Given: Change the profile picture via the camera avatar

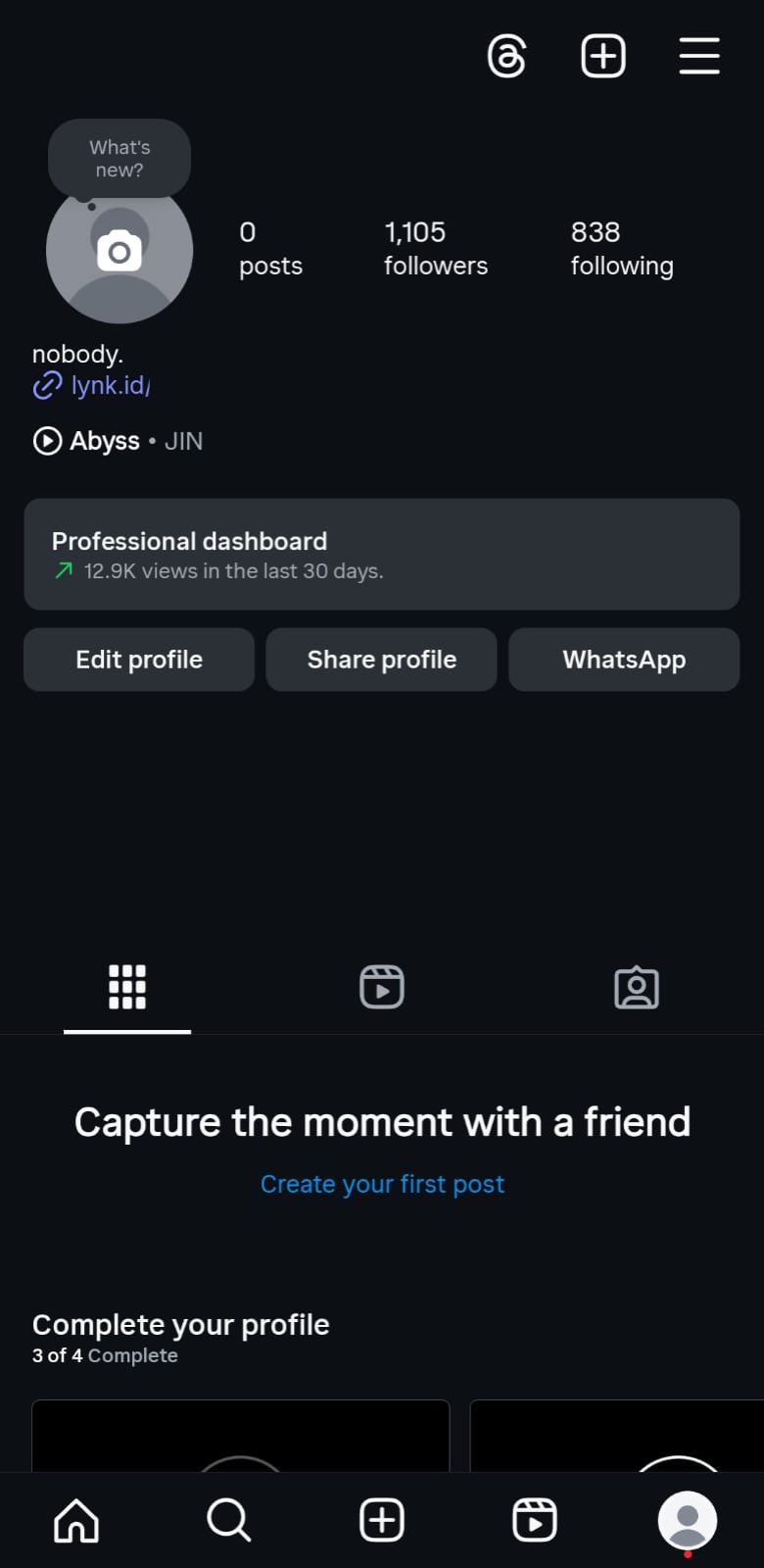Looking at the screenshot, I should pos(119,253).
